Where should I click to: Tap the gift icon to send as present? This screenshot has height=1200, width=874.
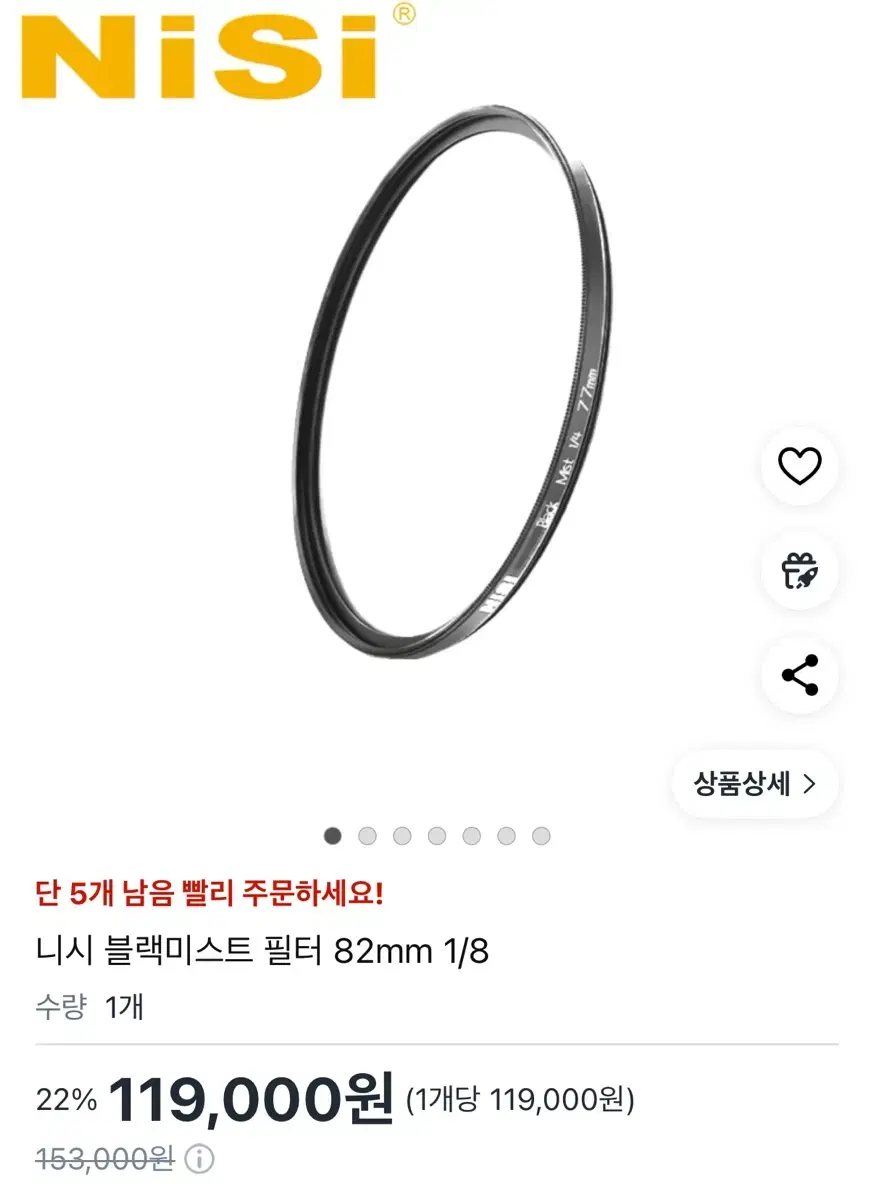tap(799, 571)
